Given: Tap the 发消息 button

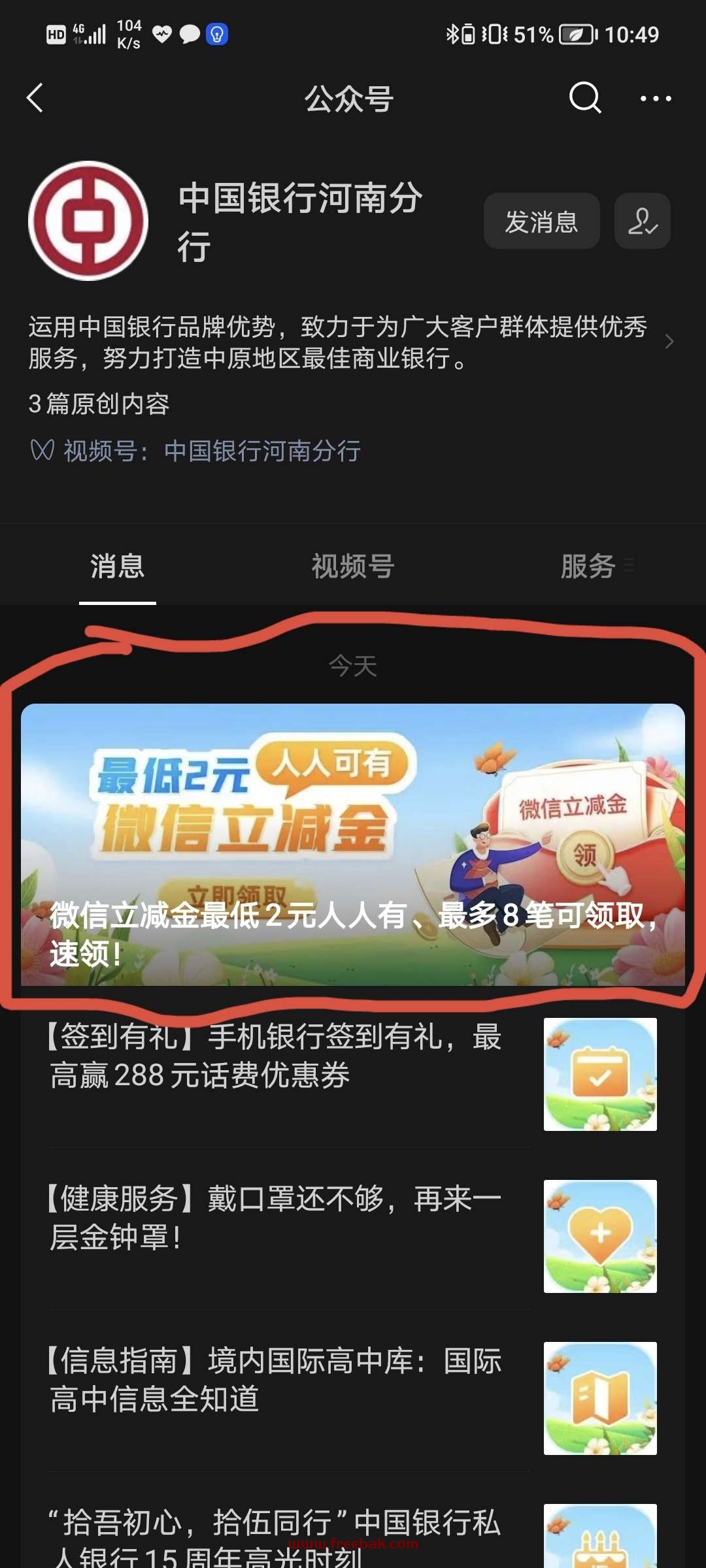Looking at the screenshot, I should click(541, 221).
